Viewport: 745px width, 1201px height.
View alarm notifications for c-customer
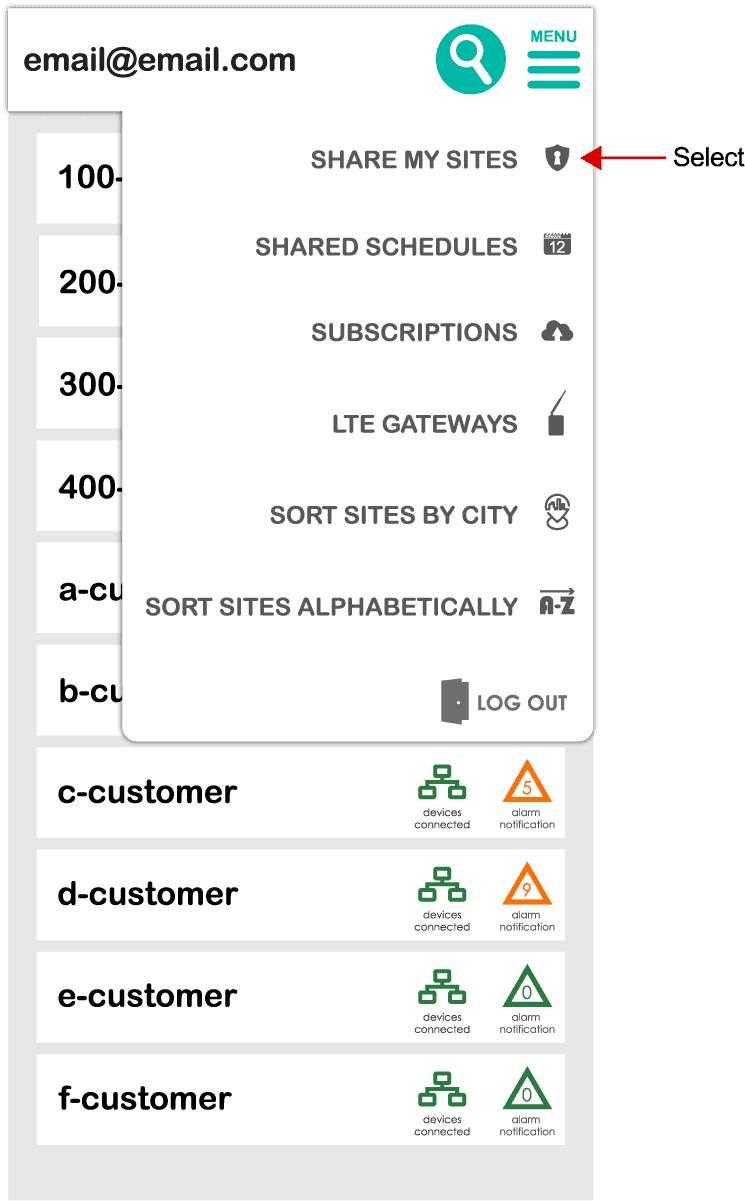[x=527, y=796]
